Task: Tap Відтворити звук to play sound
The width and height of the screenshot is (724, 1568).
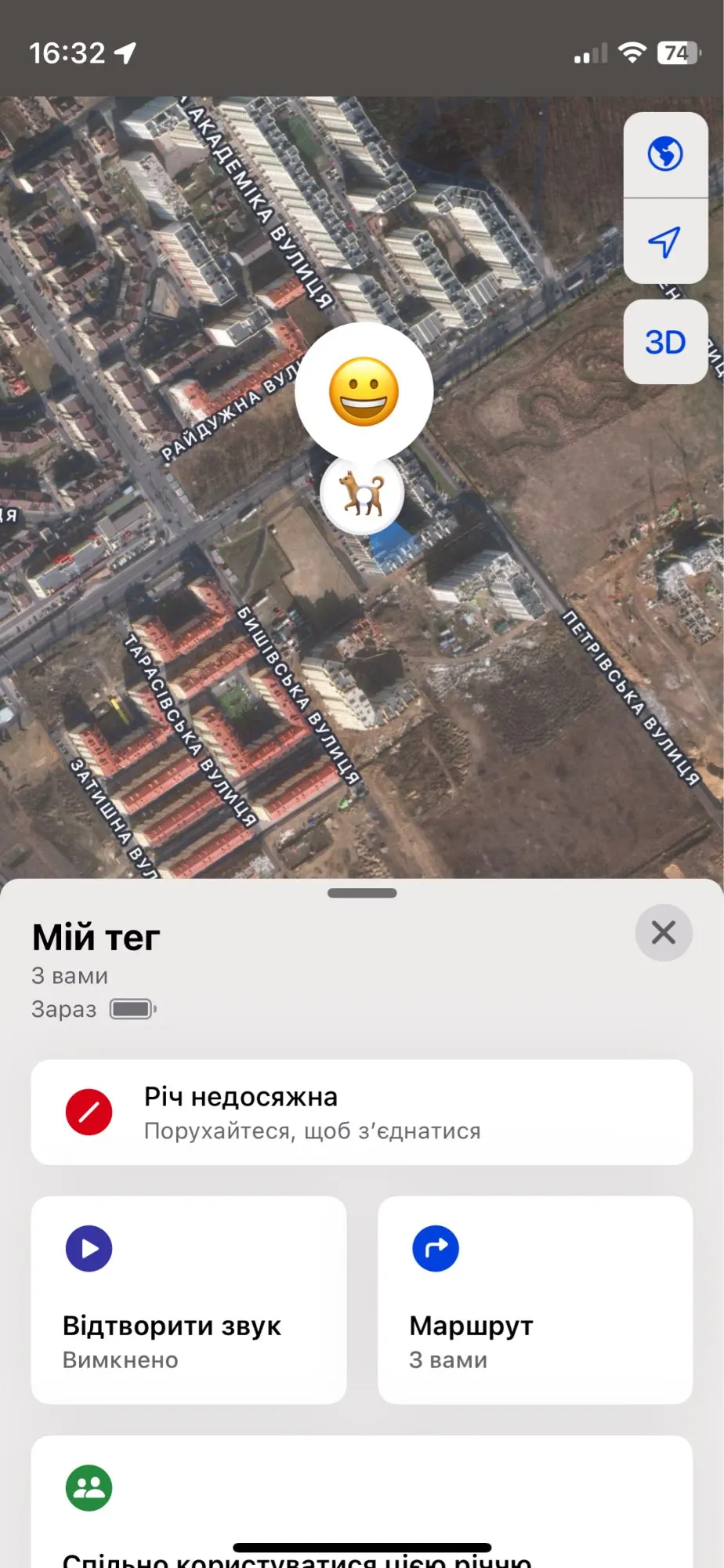Action: [x=188, y=1299]
